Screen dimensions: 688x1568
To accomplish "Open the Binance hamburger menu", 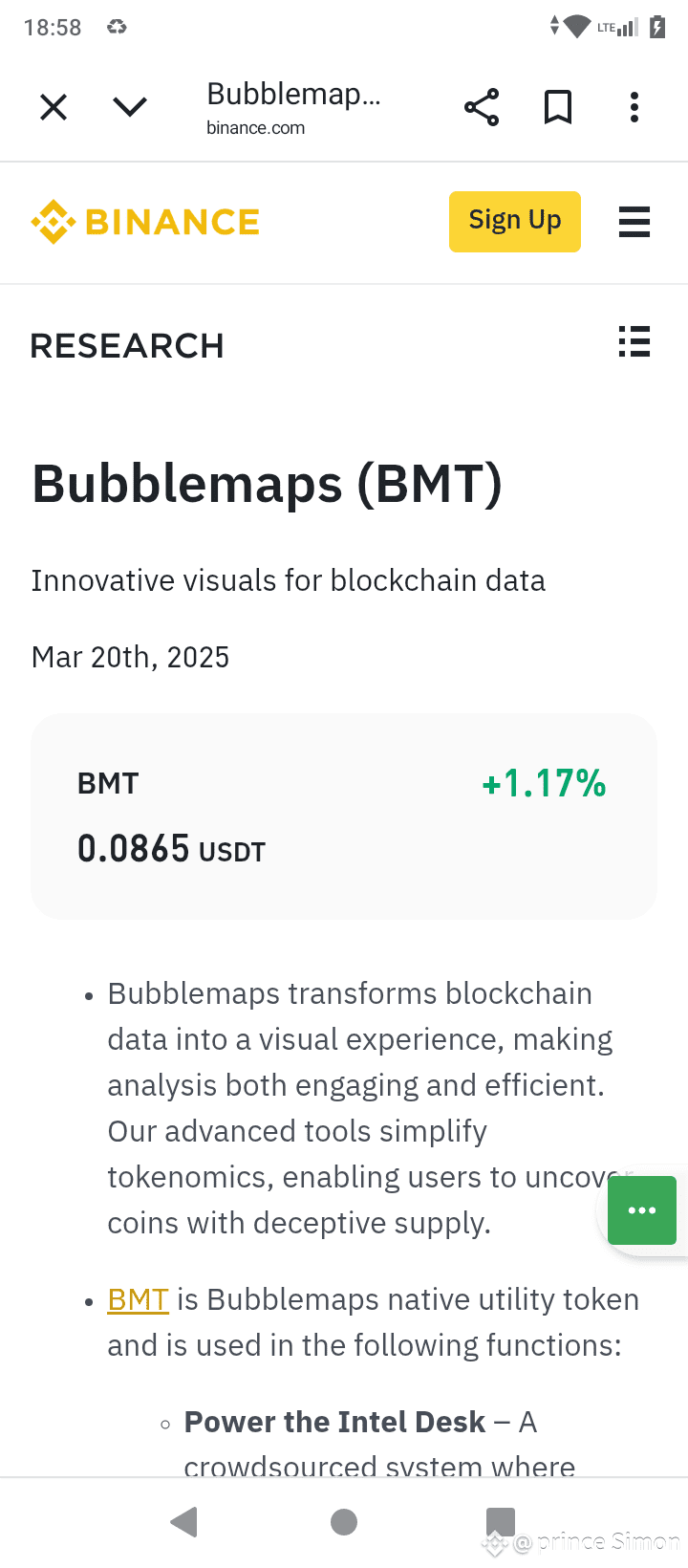I will tap(634, 222).
